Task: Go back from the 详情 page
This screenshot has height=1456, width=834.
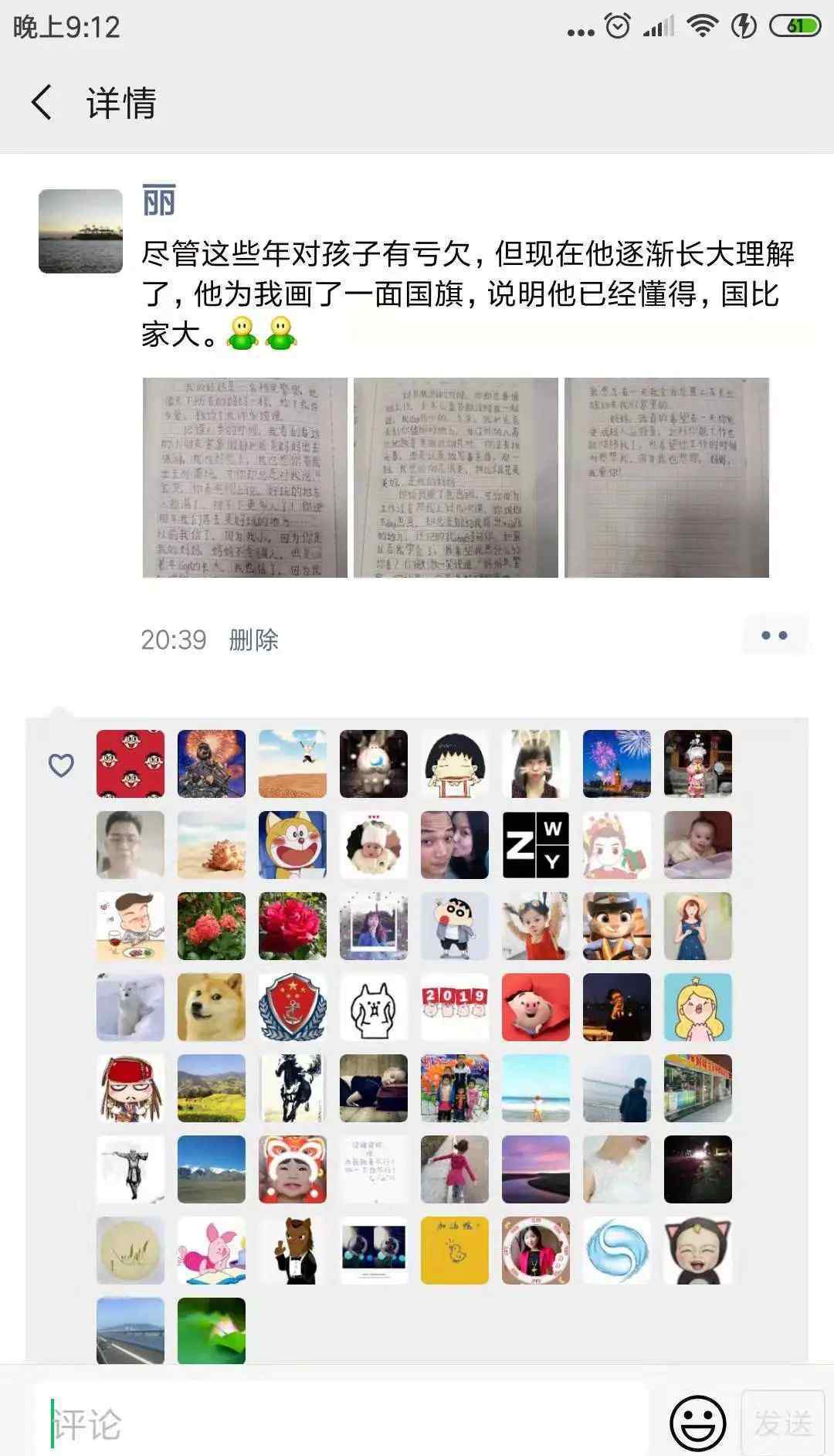Action: point(42,103)
